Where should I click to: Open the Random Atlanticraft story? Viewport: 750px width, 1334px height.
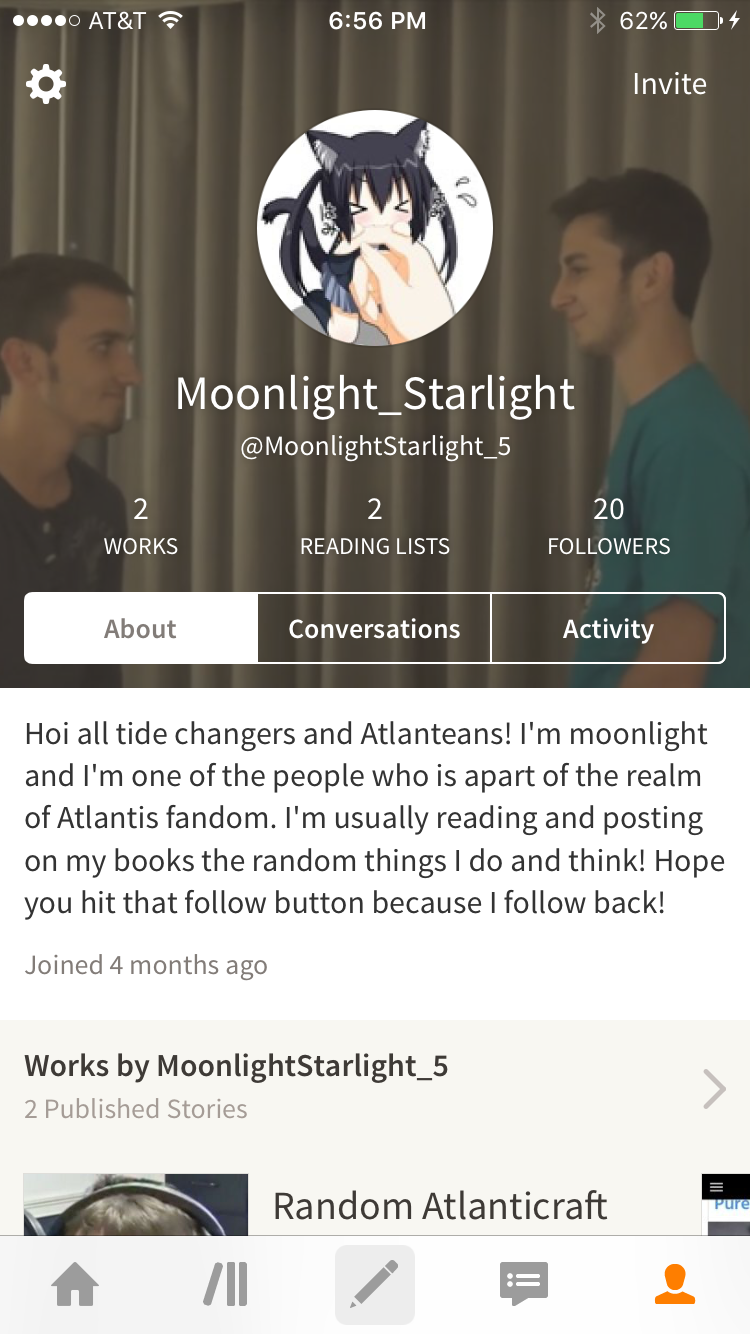coord(439,1205)
